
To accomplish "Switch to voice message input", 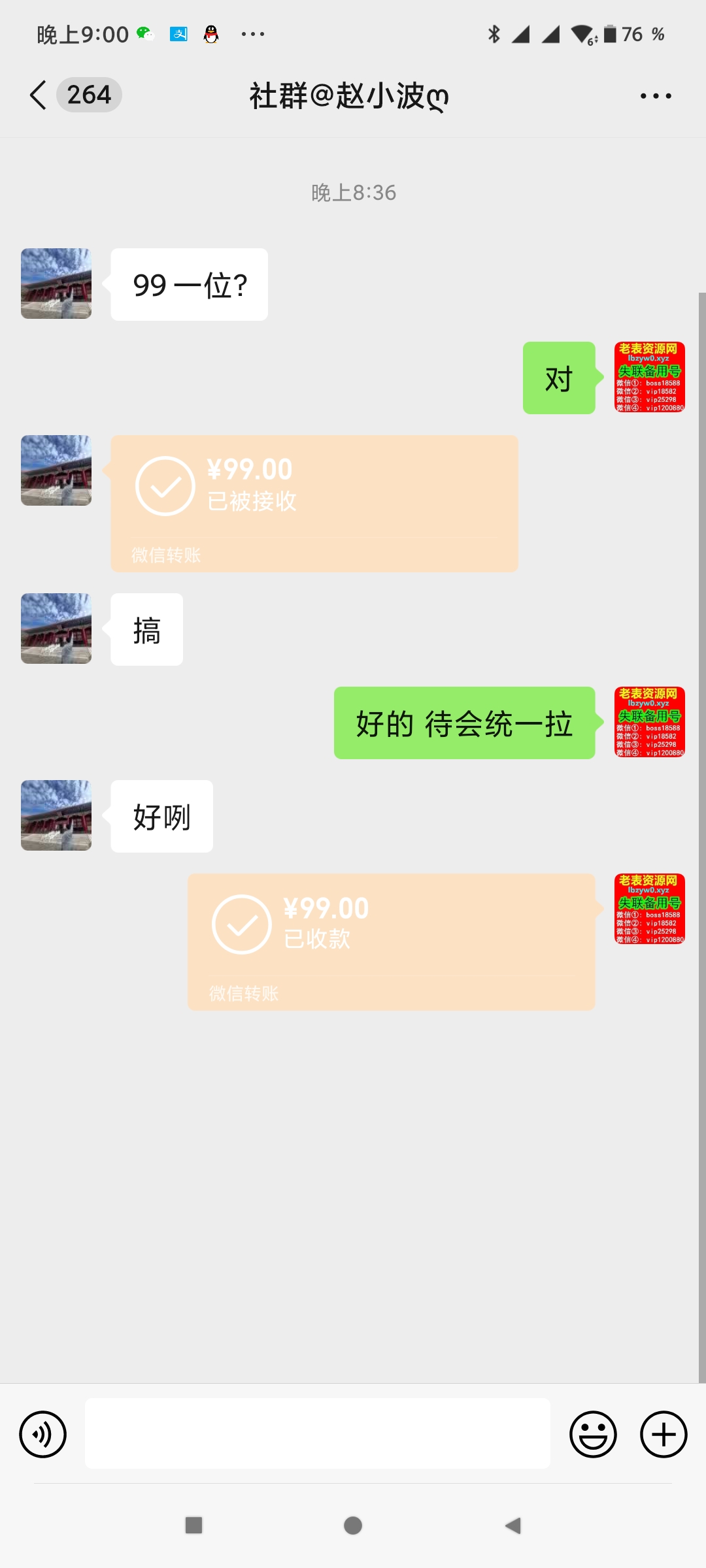I will [x=43, y=1434].
